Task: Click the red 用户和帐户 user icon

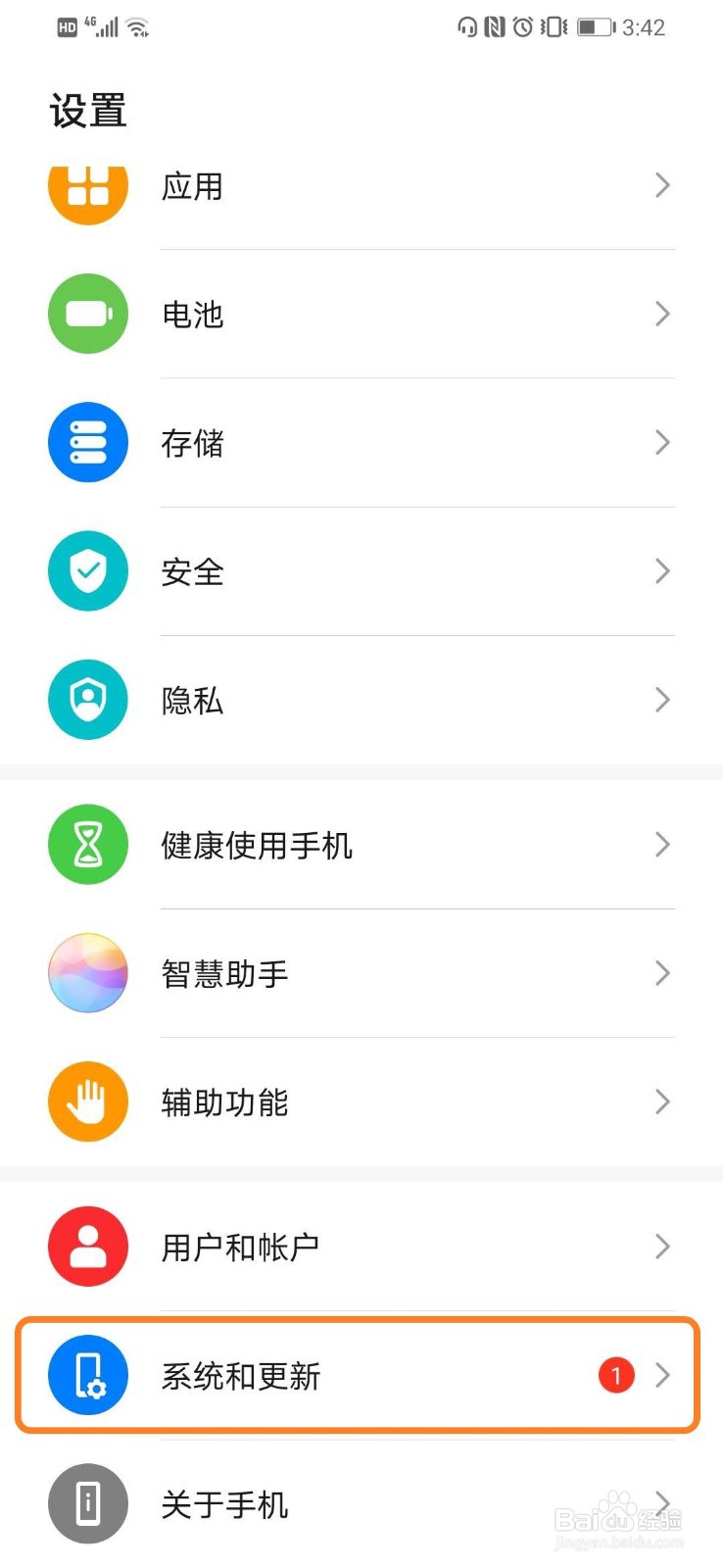Action: tap(88, 1247)
